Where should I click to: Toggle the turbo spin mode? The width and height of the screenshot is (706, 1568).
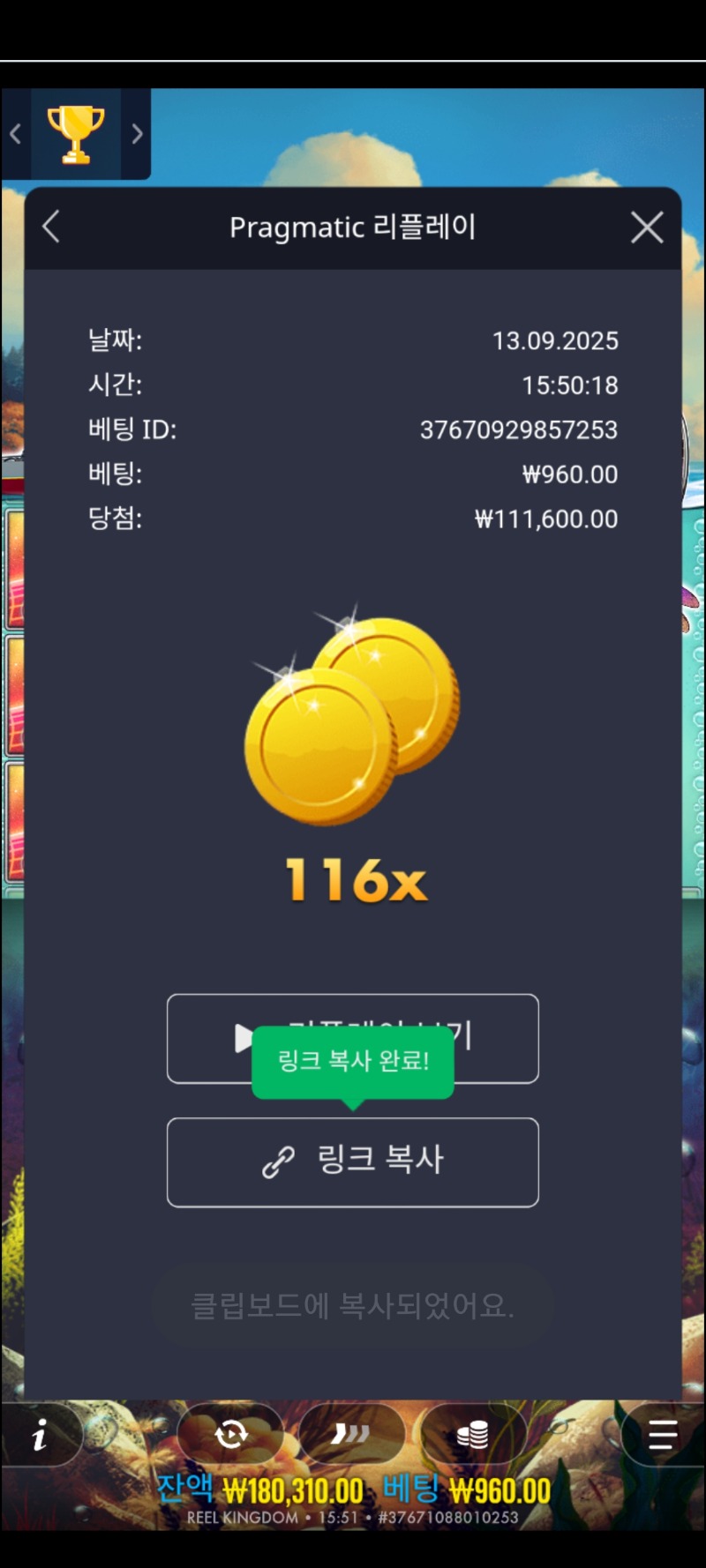click(351, 1435)
